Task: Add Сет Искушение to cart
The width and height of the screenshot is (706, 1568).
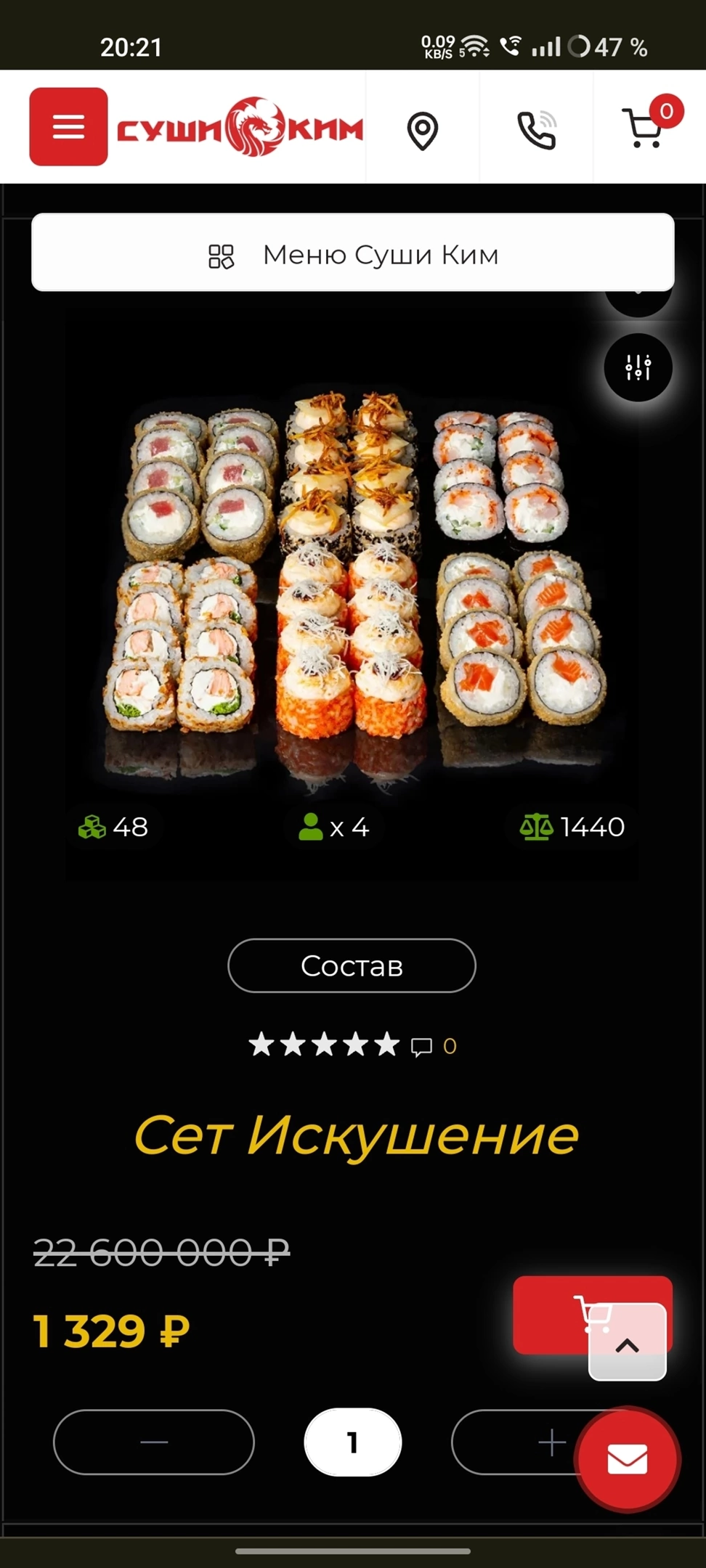Action: tap(552, 1314)
